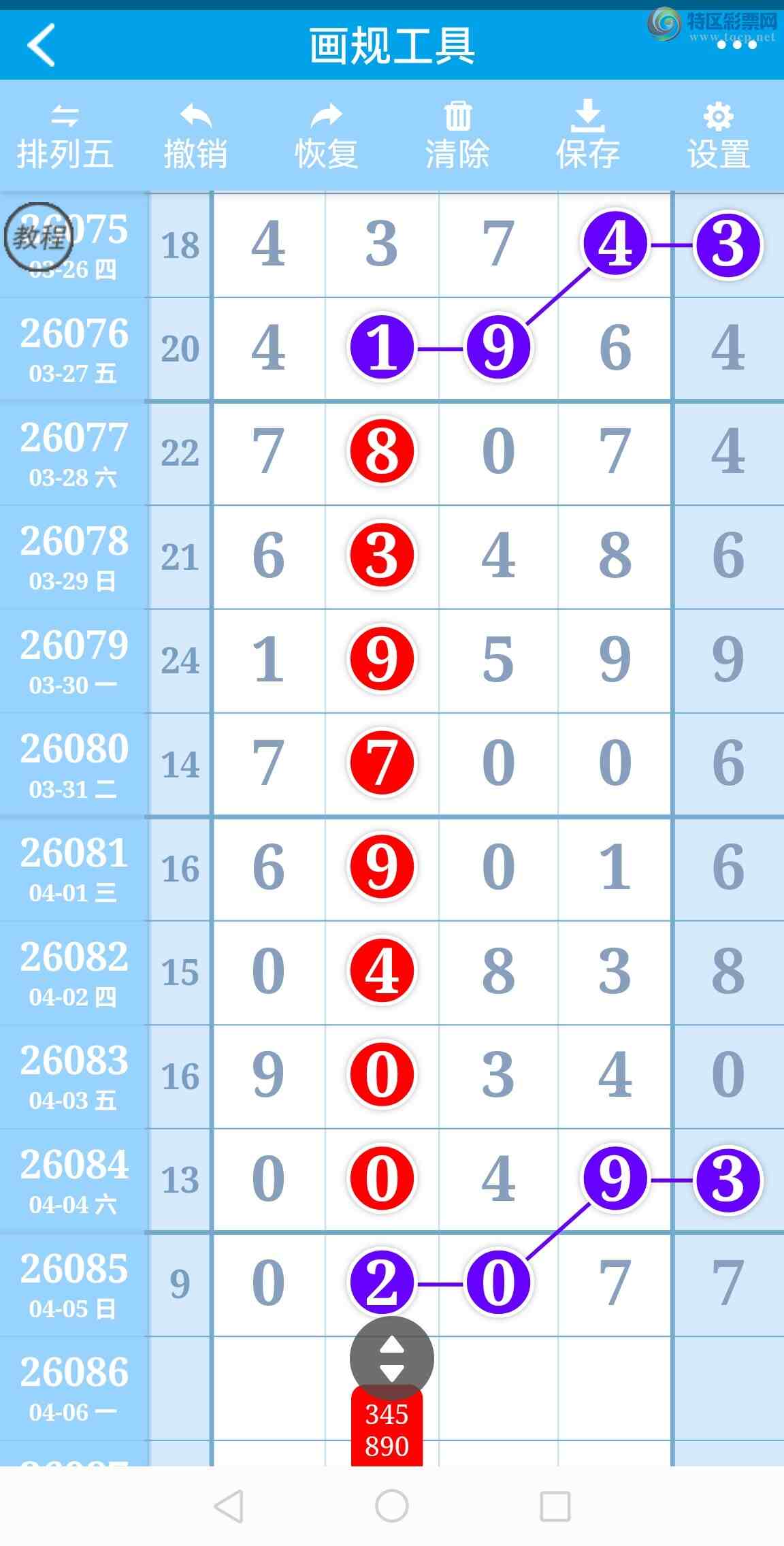This screenshot has width=784, height=1546.
Task: Tap the red 345 890 prediction box
Action: click(387, 1431)
